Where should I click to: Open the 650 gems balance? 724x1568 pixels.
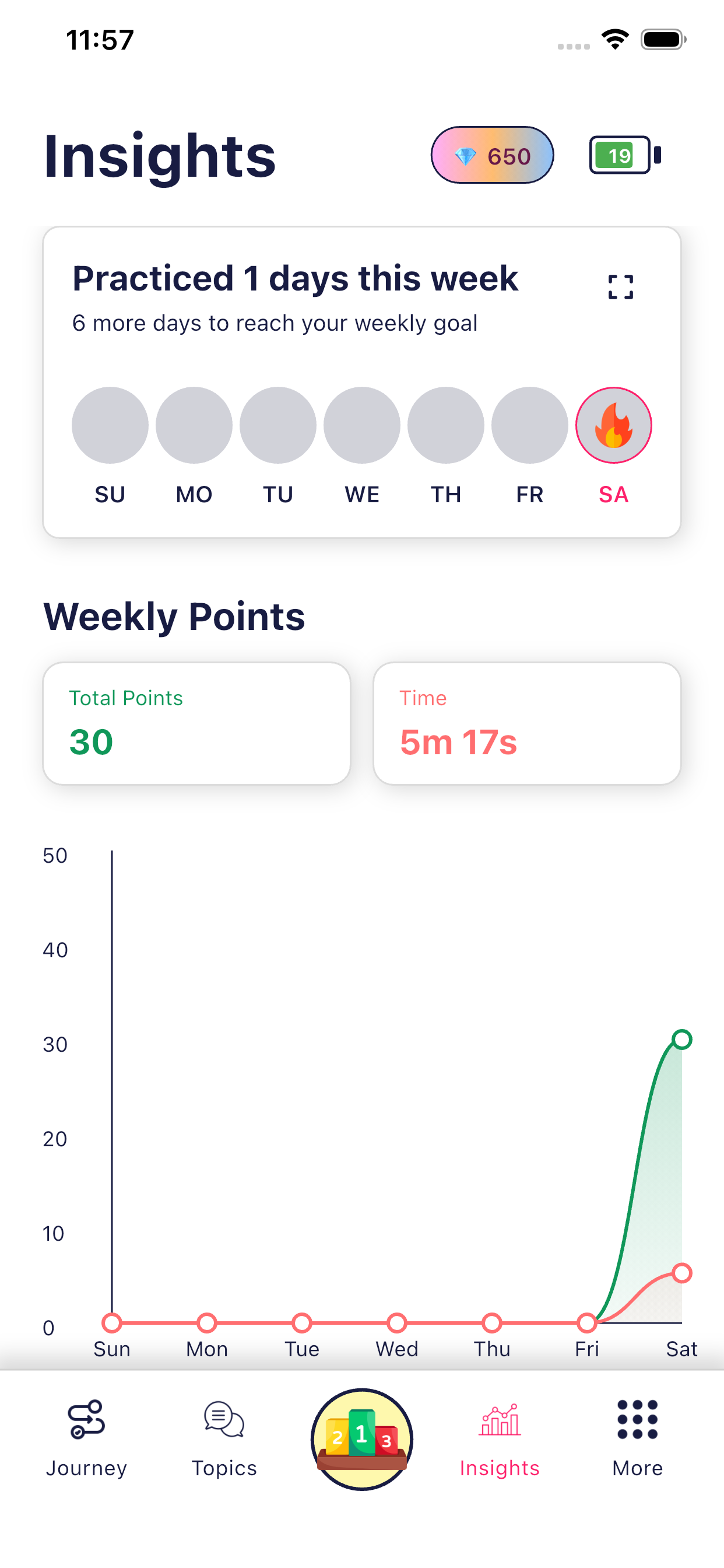[x=492, y=156]
